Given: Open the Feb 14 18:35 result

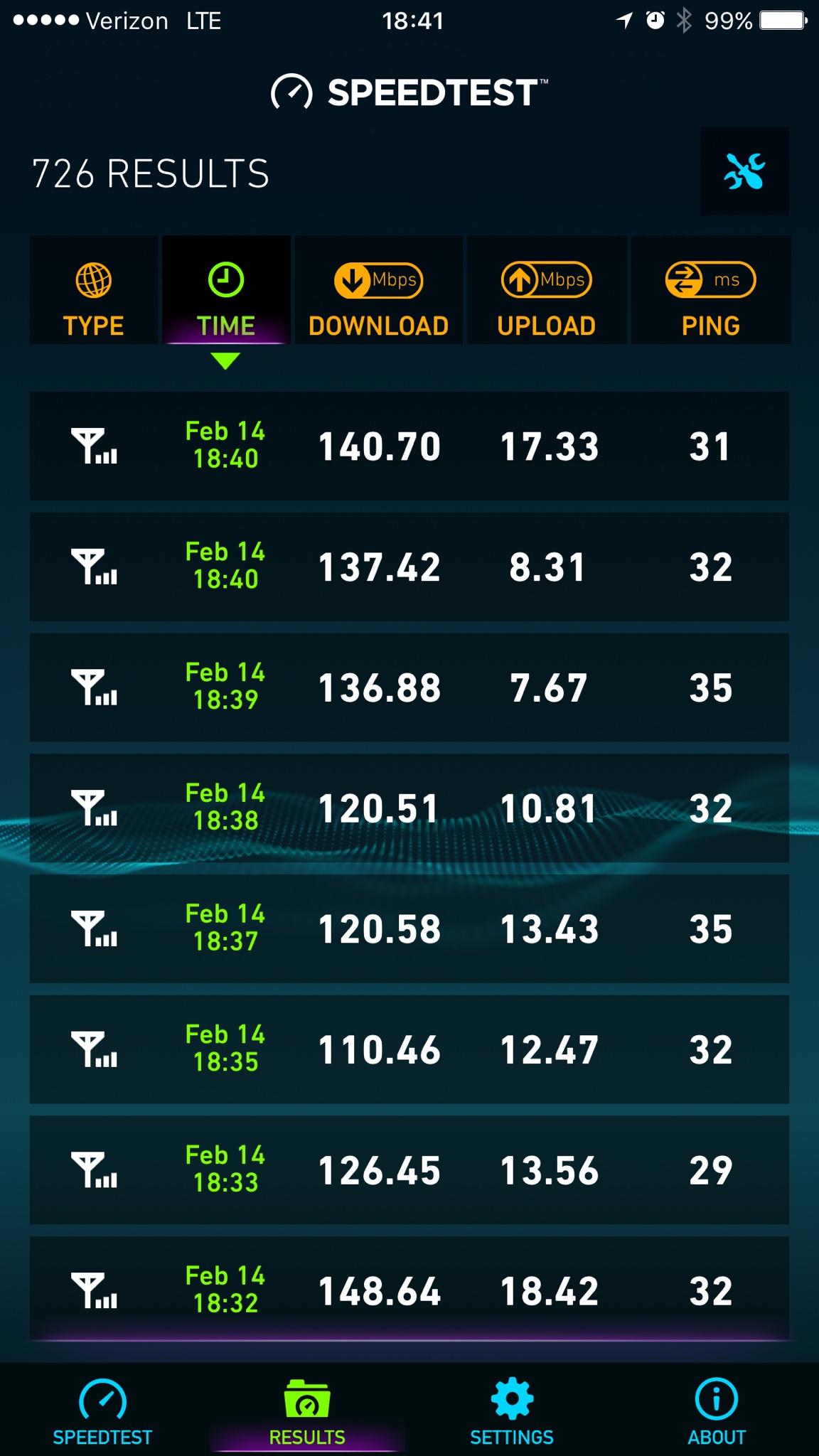Looking at the screenshot, I should (x=409, y=1049).
